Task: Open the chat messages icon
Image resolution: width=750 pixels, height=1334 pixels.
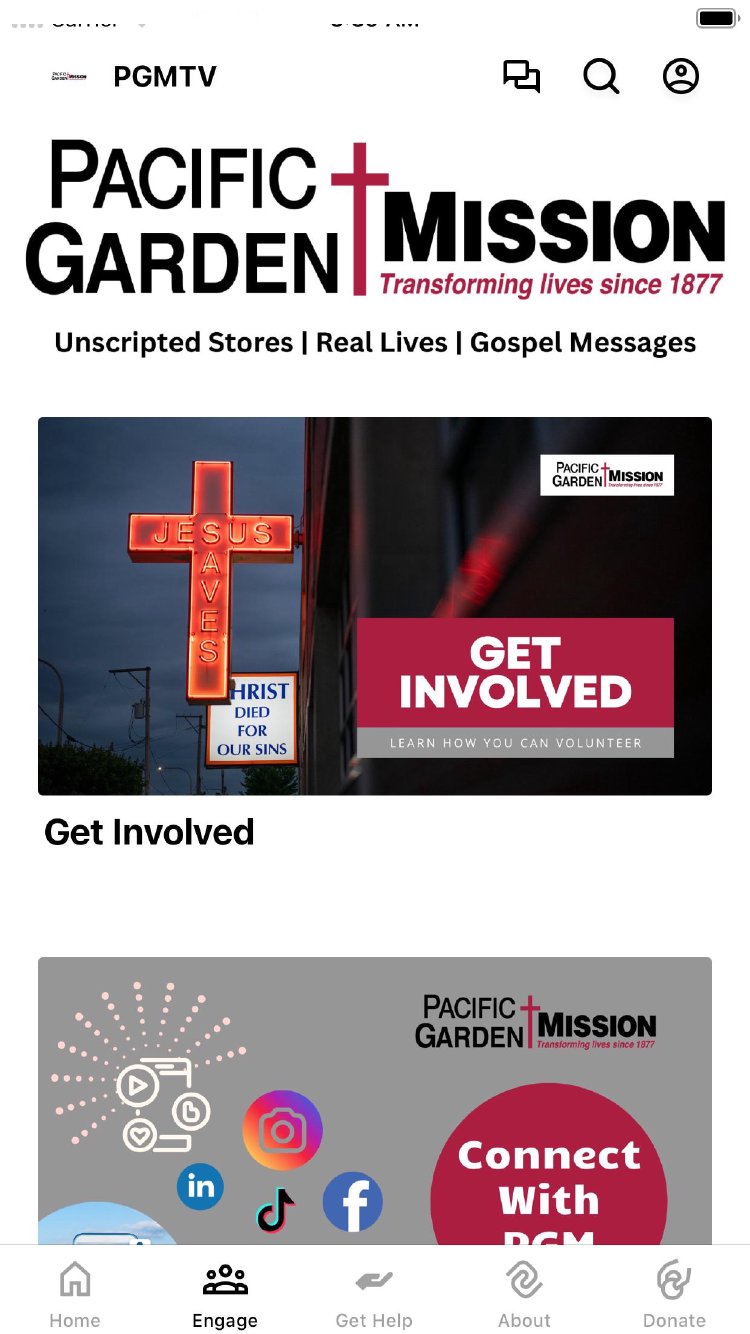Action: click(521, 77)
